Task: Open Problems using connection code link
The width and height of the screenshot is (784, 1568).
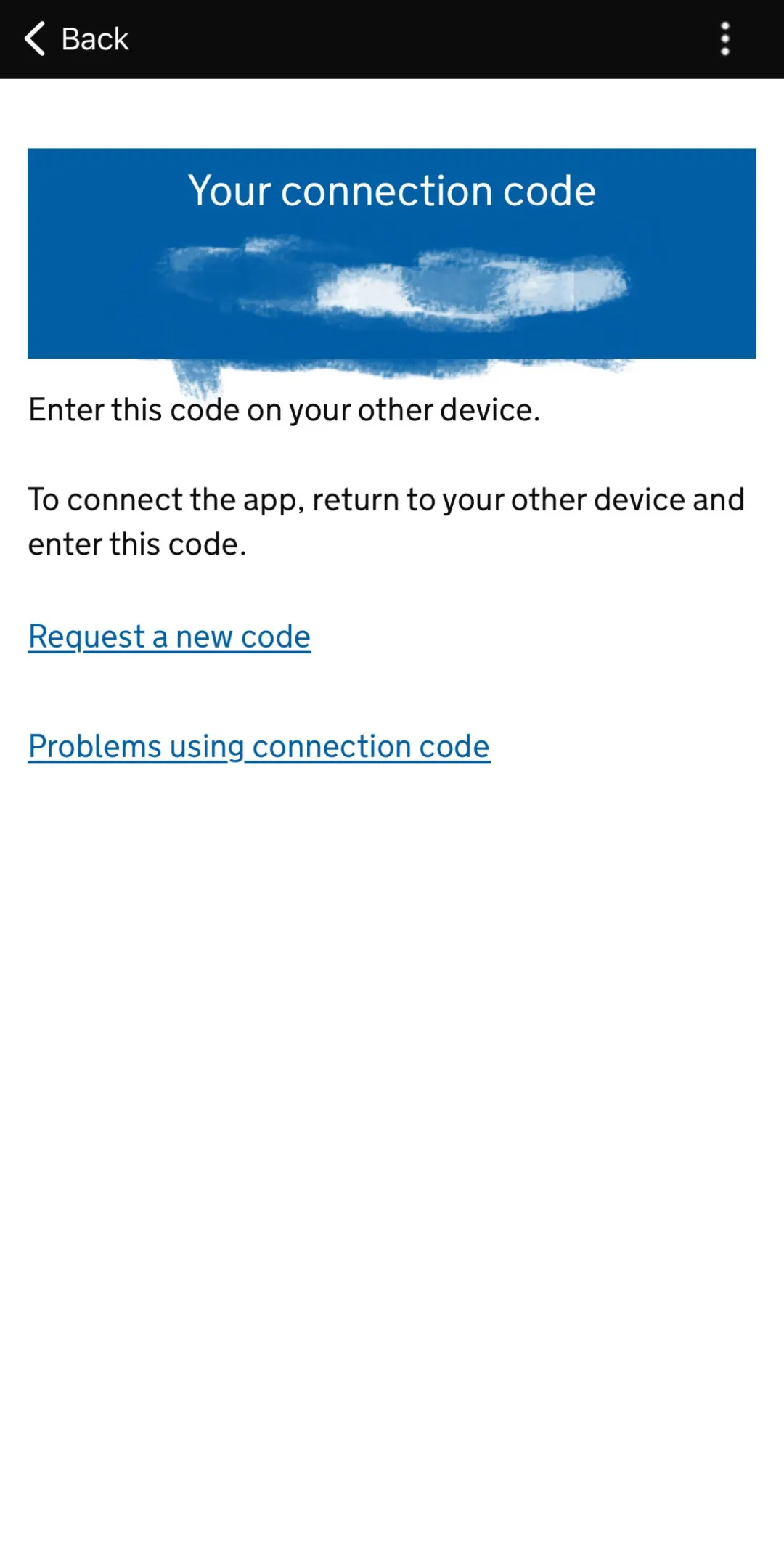Action: pos(259,747)
